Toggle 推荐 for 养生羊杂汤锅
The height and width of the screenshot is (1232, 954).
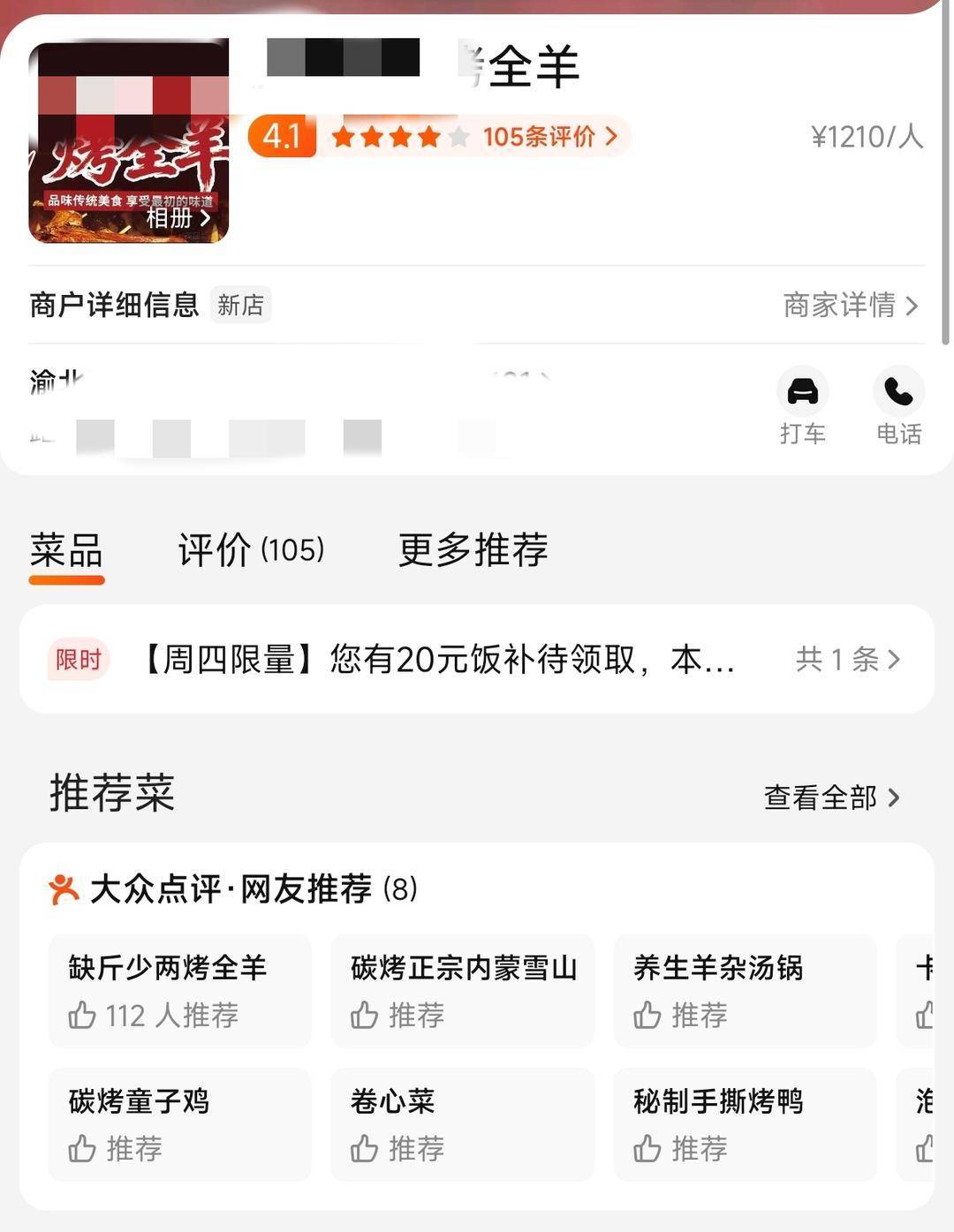pos(678,1016)
